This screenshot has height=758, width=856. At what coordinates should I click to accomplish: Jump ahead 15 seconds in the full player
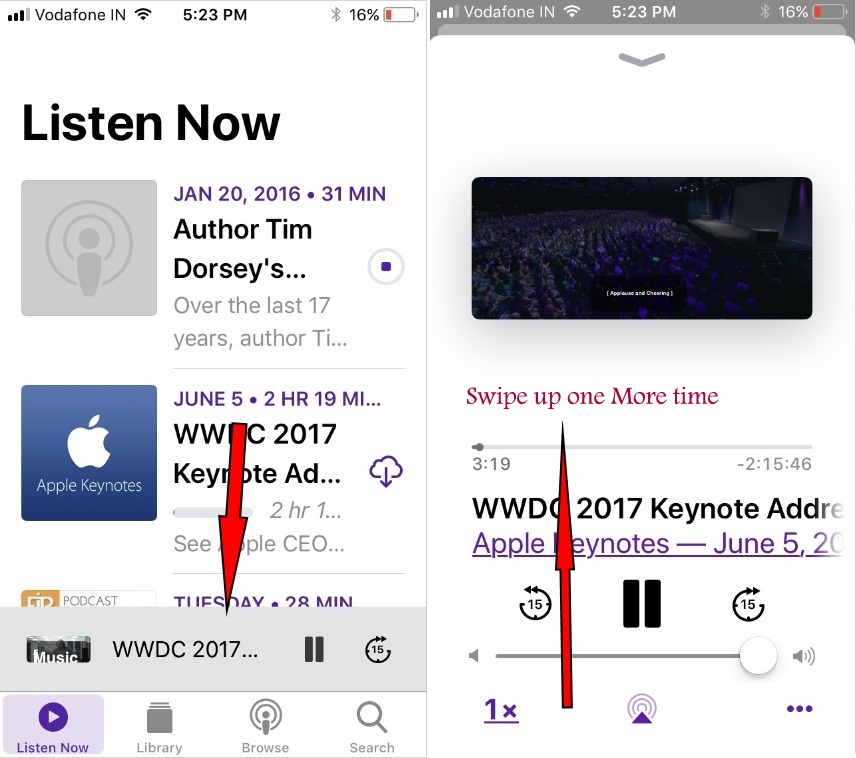coord(747,604)
